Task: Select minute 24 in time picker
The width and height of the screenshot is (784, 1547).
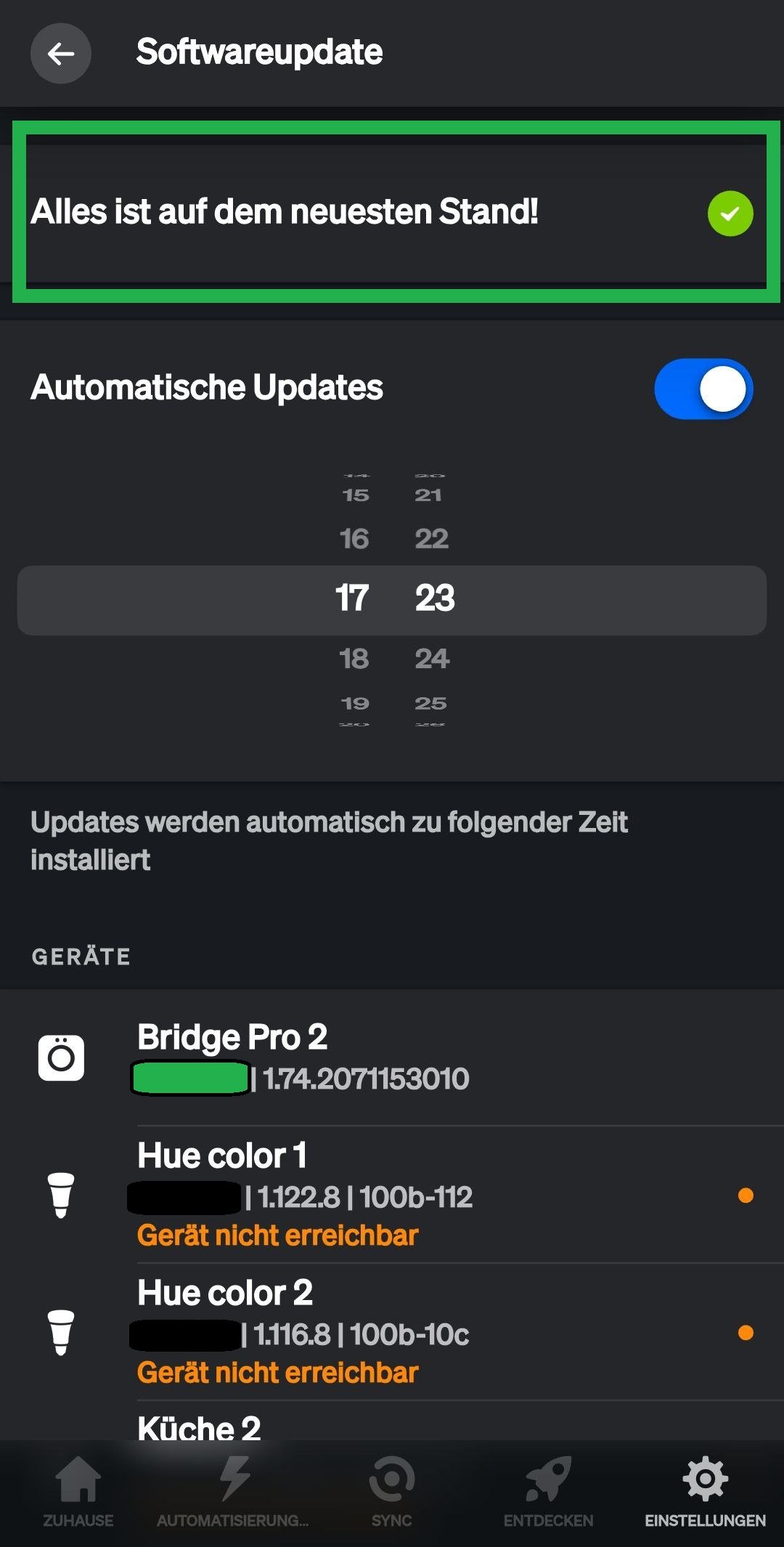Action: (432, 659)
